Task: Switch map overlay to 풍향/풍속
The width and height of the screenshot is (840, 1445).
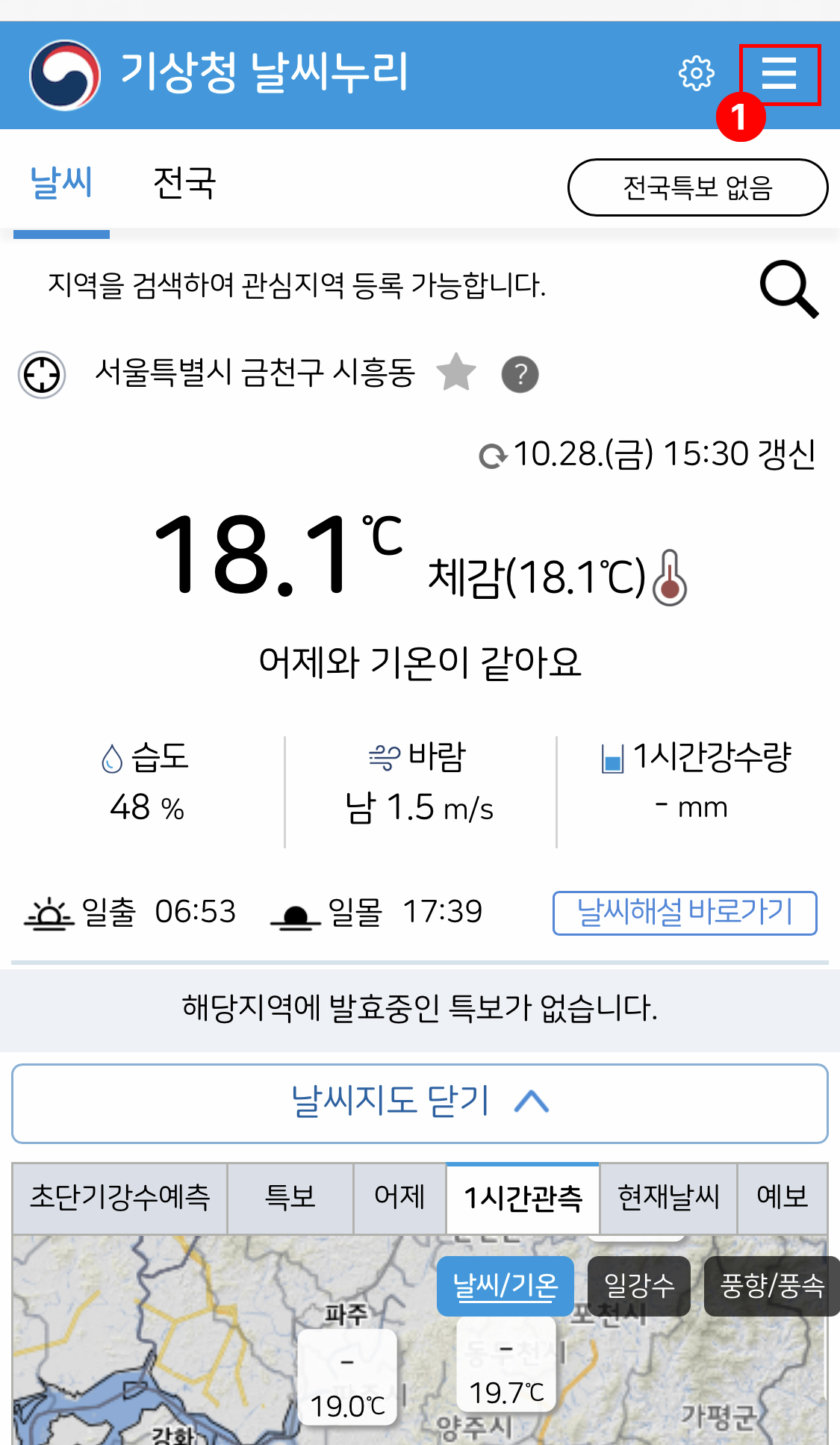Action: click(774, 1286)
